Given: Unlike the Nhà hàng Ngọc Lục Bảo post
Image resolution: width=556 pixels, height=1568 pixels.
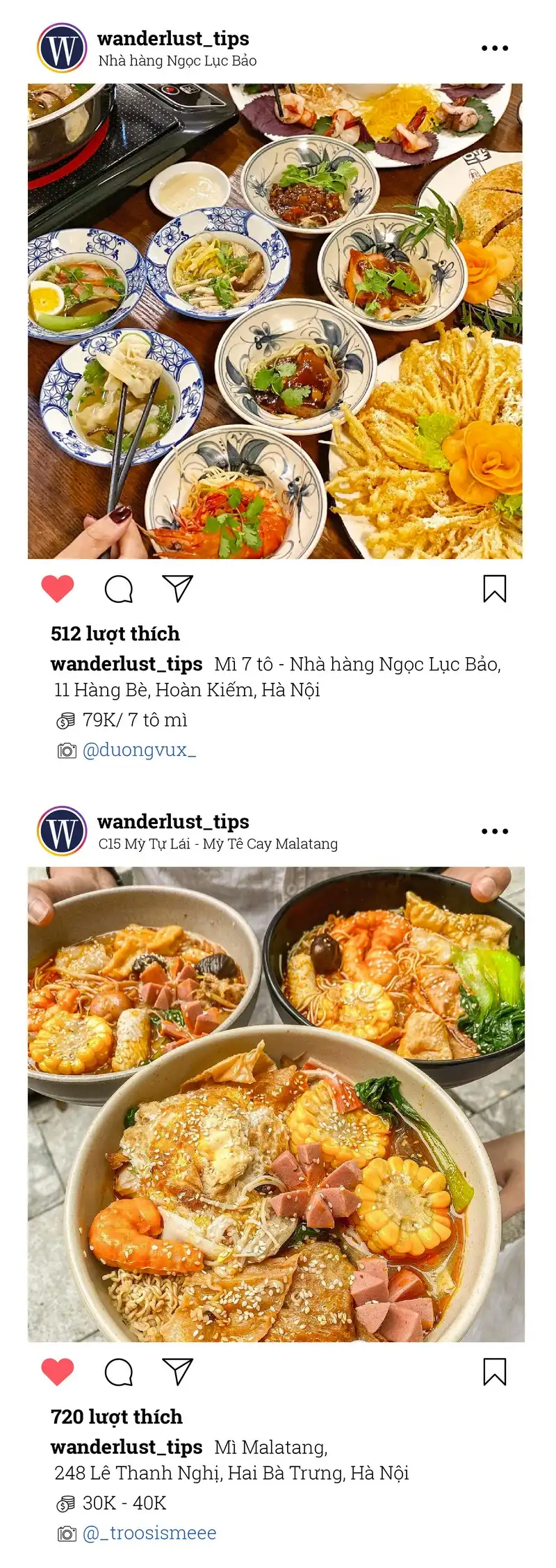Looking at the screenshot, I should [58, 588].
